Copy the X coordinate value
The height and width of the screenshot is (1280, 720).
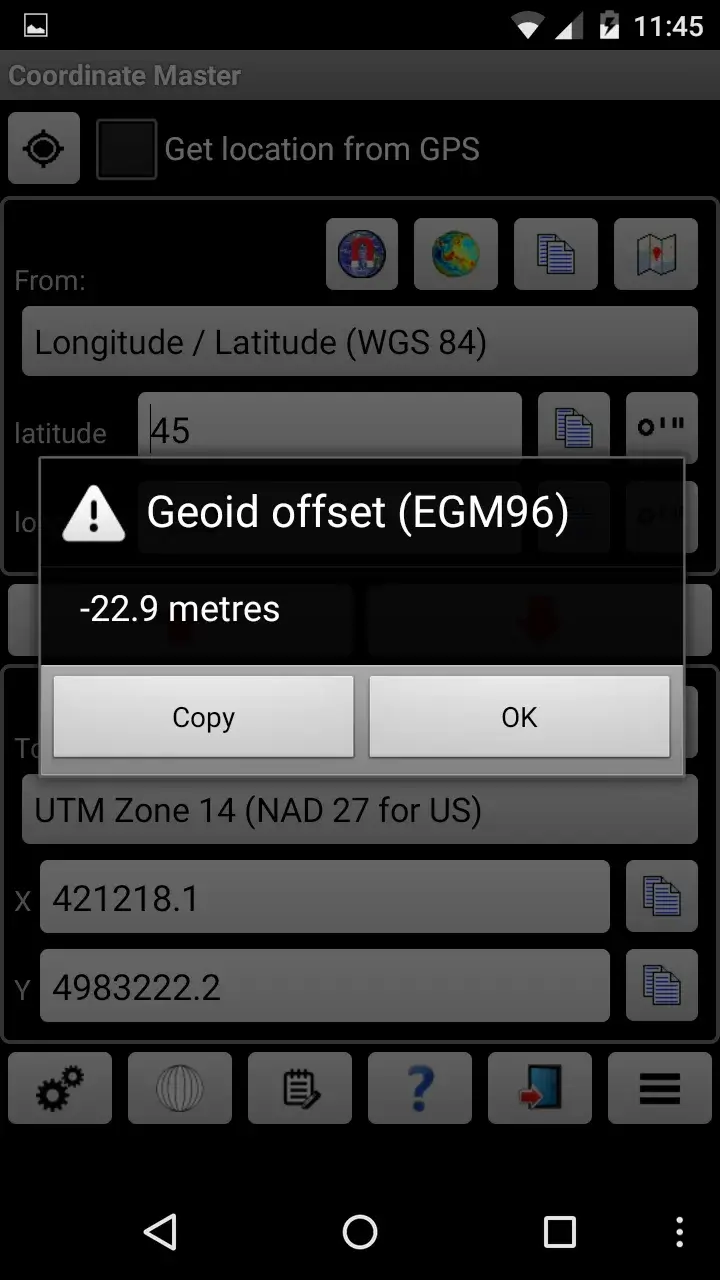pyautogui.click(x=662, y=896)
